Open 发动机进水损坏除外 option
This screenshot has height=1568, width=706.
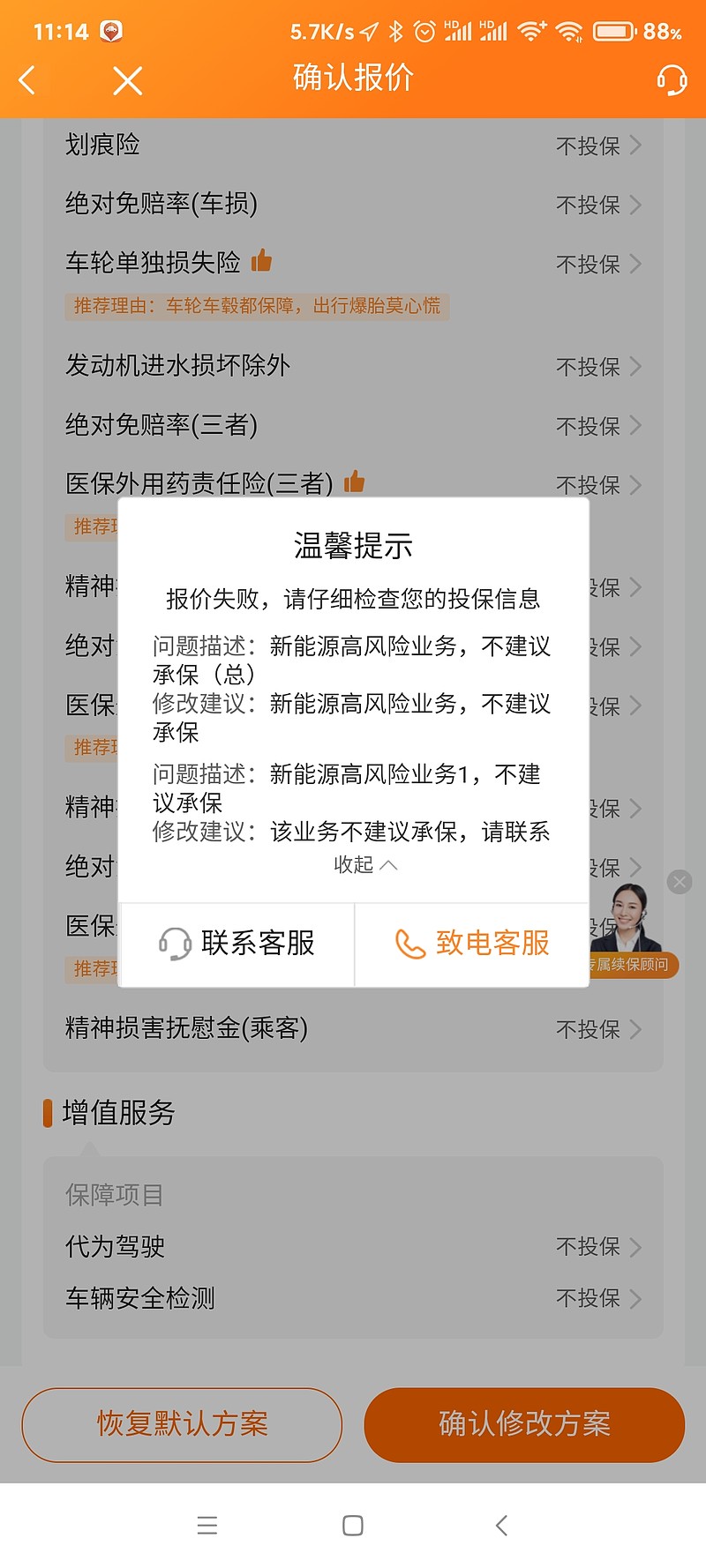pyautogui.click(x=353, y=366)
